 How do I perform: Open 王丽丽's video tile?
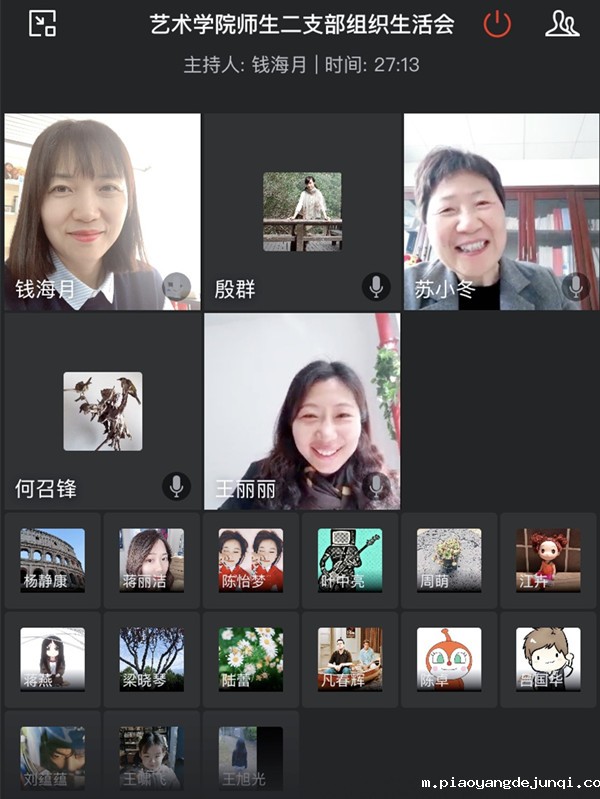(x=302, y=411)
